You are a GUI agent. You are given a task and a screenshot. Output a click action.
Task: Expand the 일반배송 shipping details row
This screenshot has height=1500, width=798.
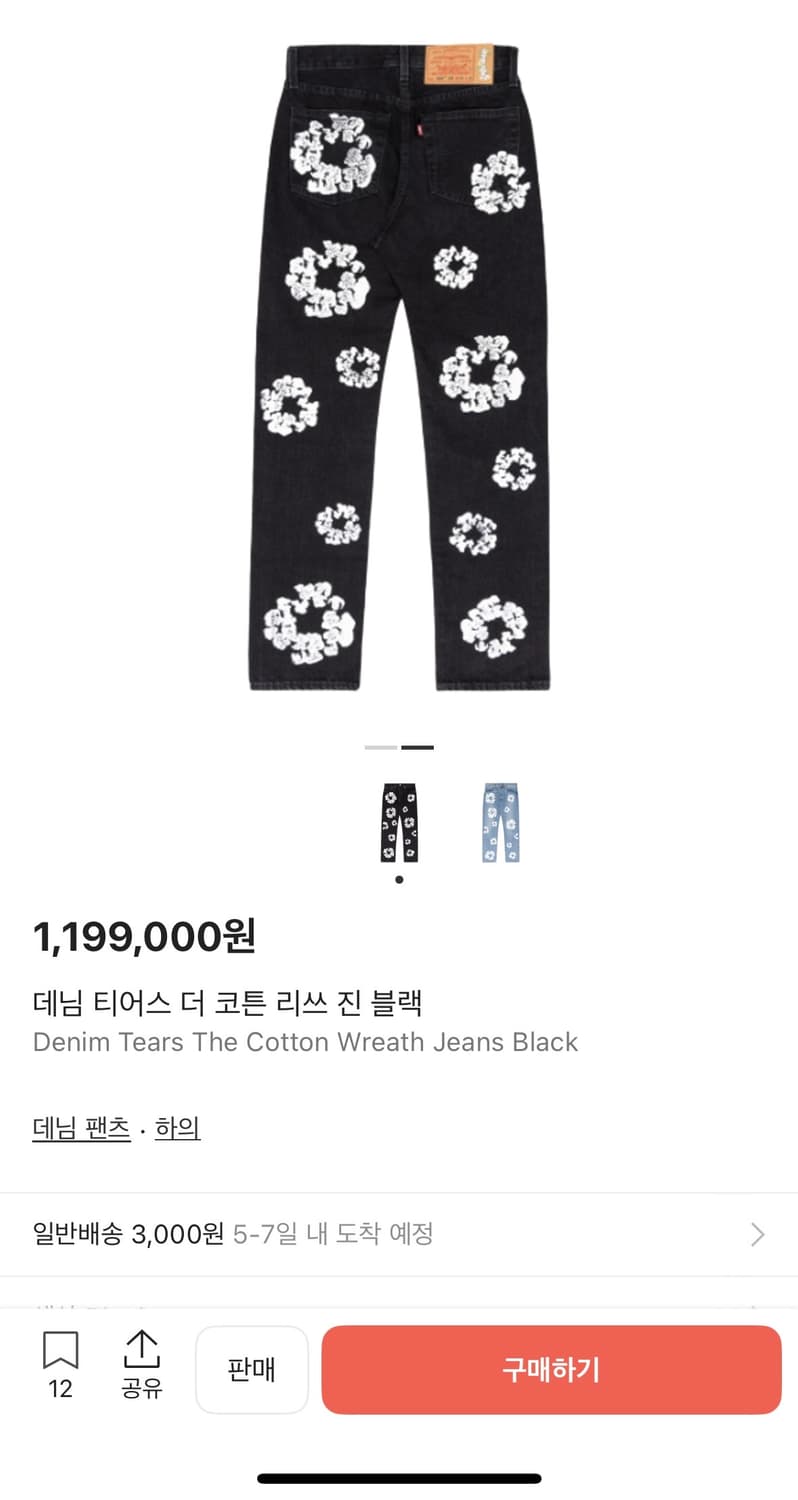(399, 1233)
